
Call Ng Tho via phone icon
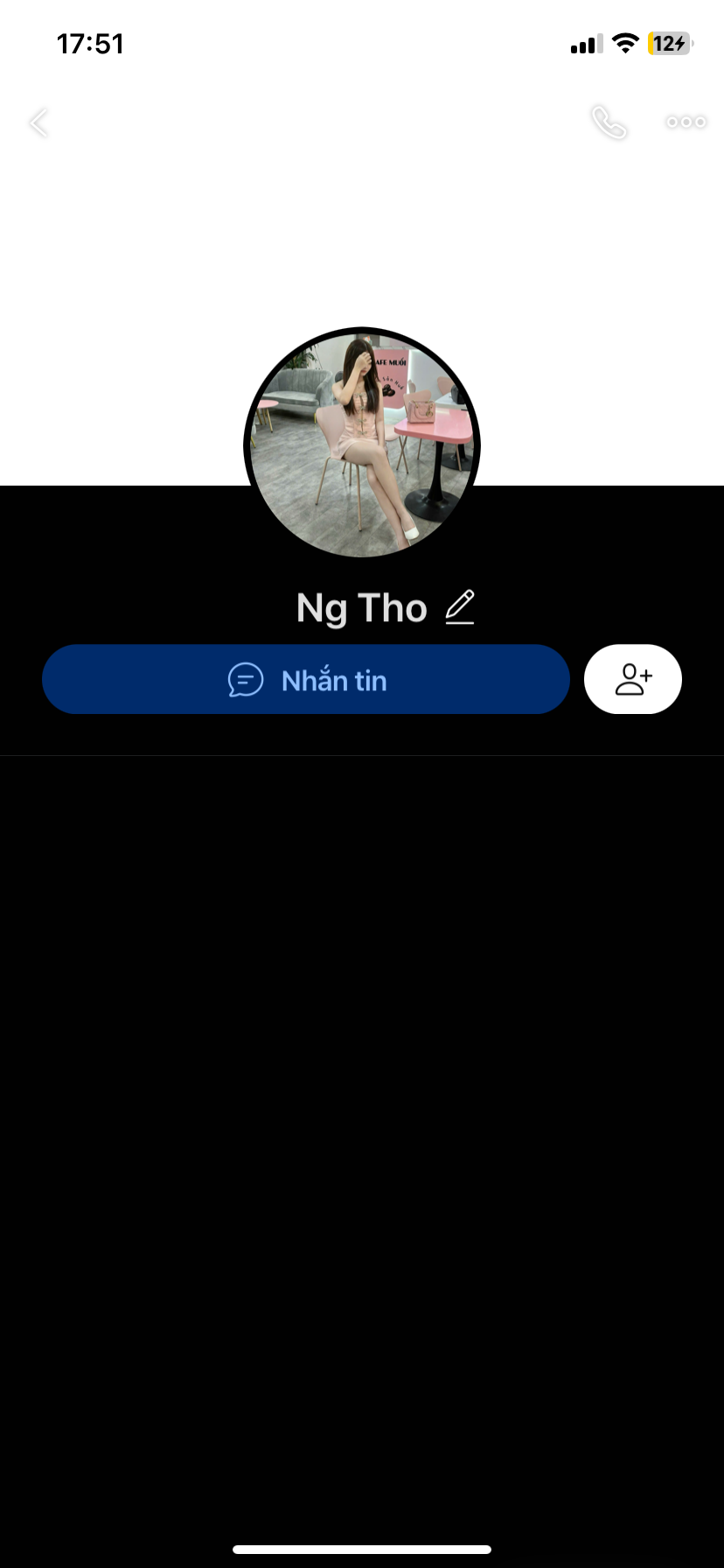coord(609,122)
